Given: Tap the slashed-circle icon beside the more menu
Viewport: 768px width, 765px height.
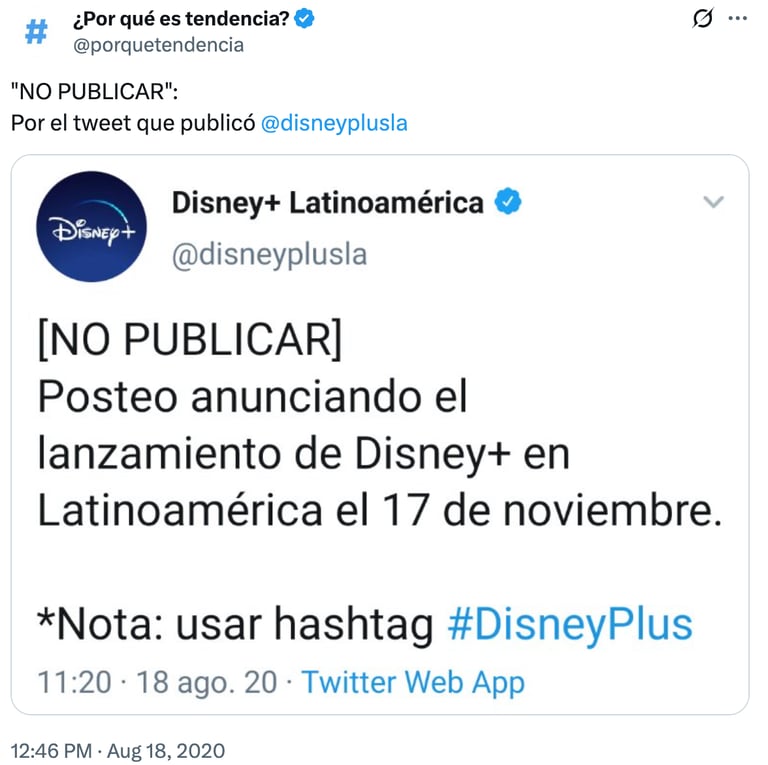Looking at the screenshot, I should tap(703, 18).
